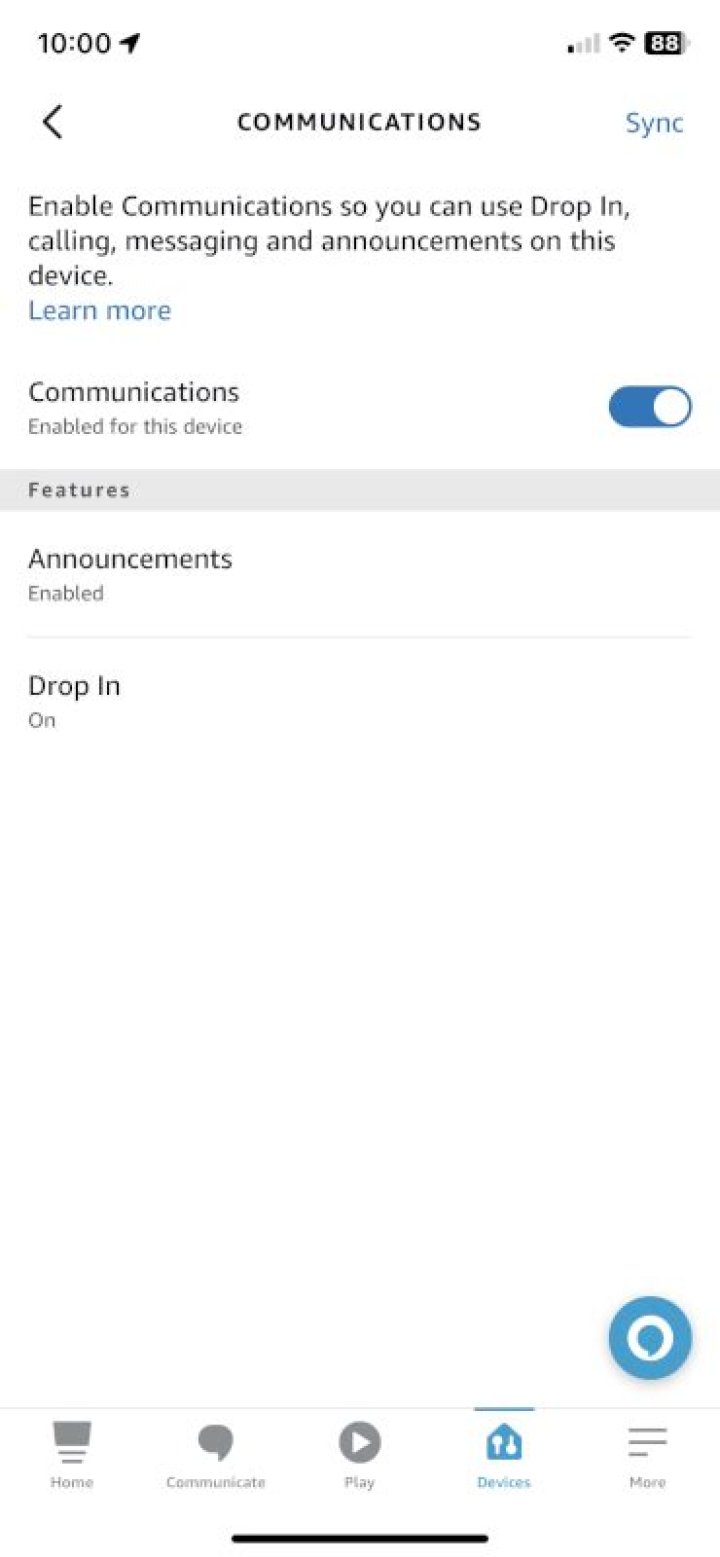This screenshot has width=720, height=1557.
Task: Launch the Alexa voice button
Action: click(649, 1337)
